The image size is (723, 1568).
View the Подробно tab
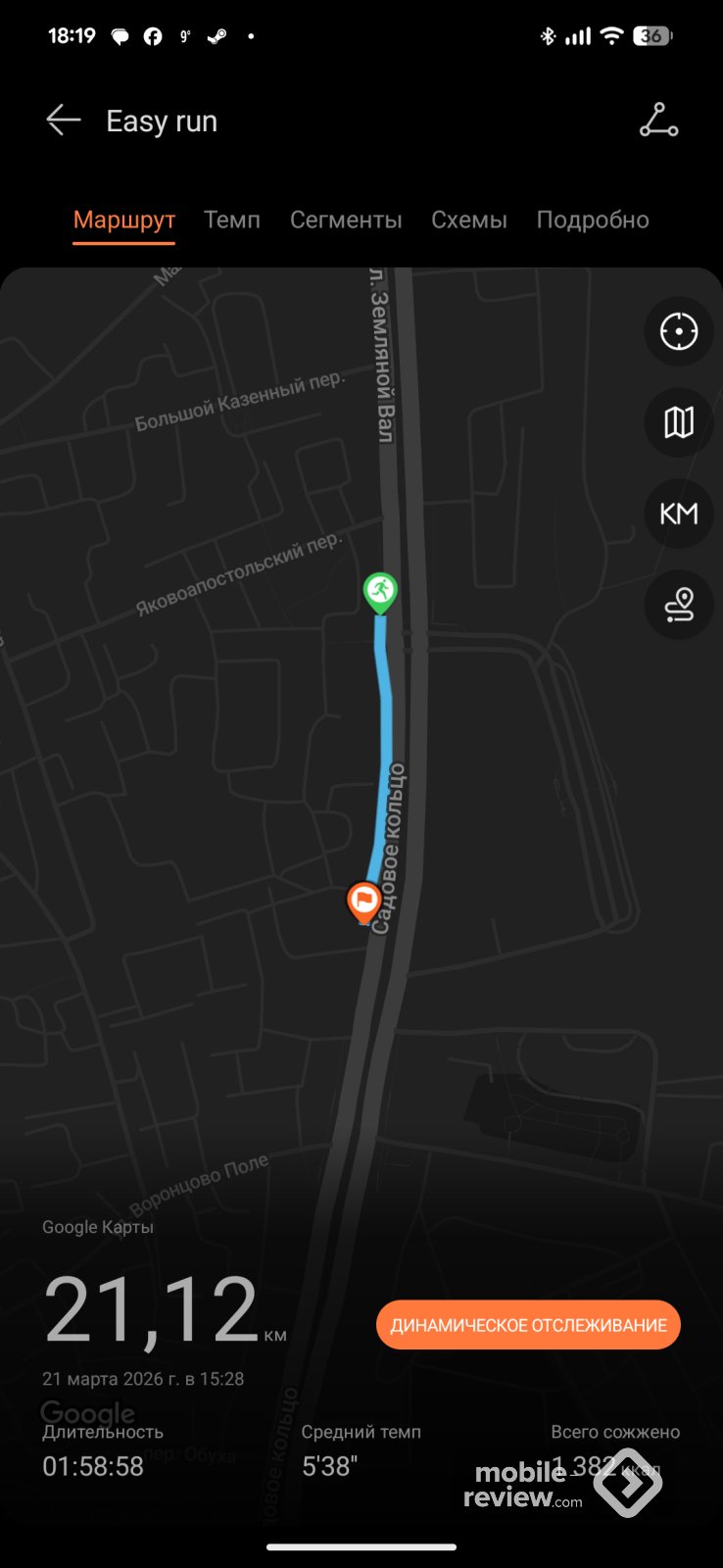[593, 220]
